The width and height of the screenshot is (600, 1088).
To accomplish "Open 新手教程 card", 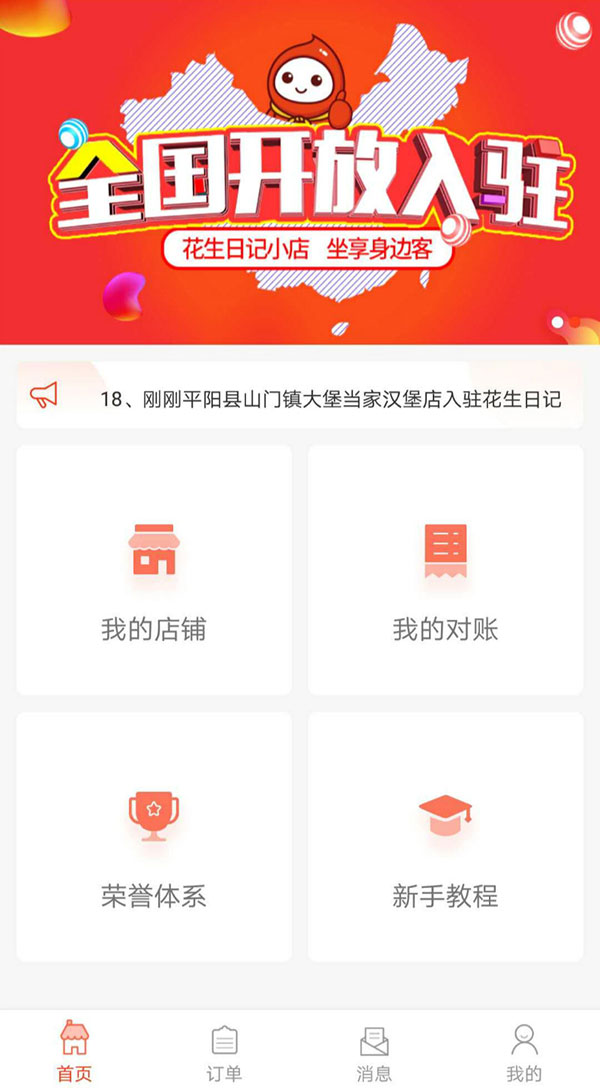I will [x=445, y=837].
